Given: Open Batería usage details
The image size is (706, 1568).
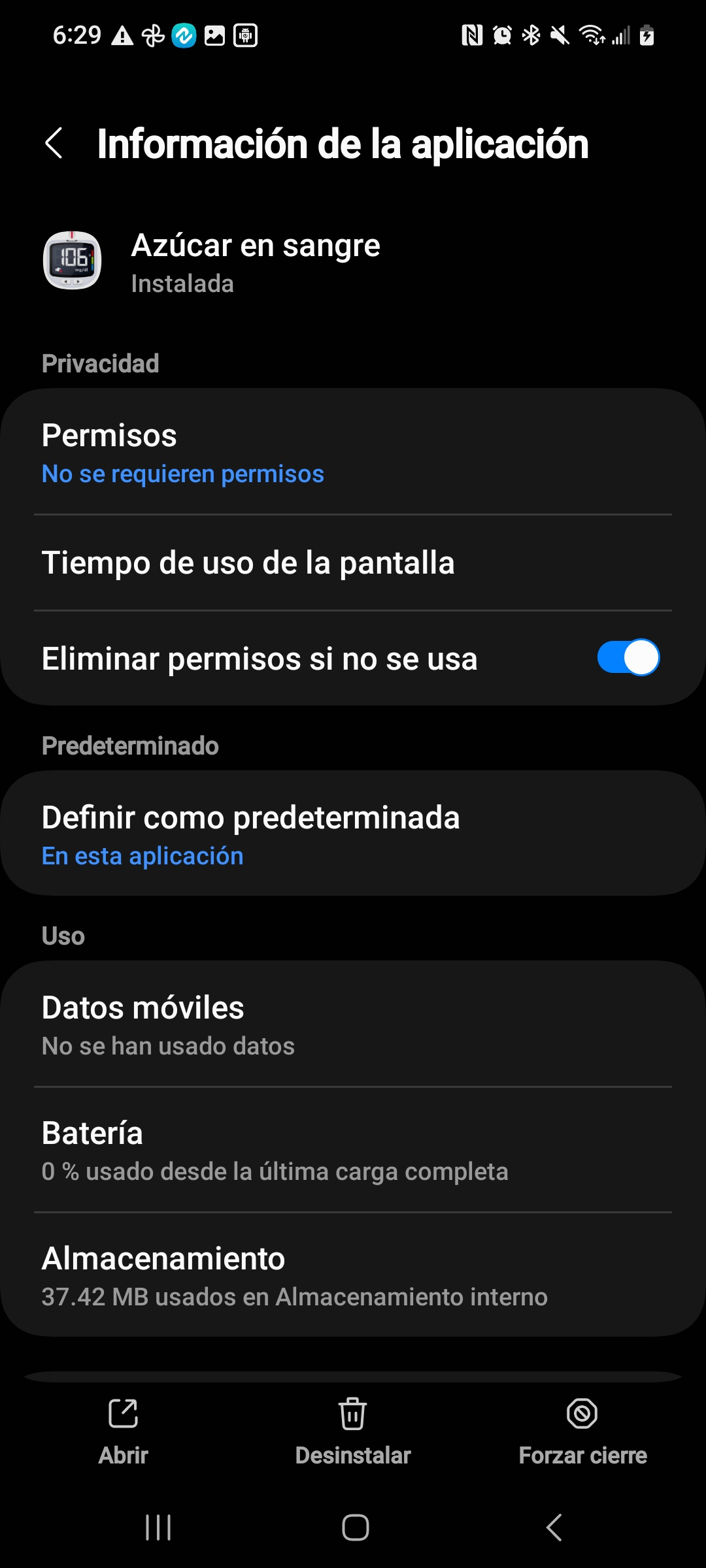Looking at the screenshot, I should point(353,1151).
